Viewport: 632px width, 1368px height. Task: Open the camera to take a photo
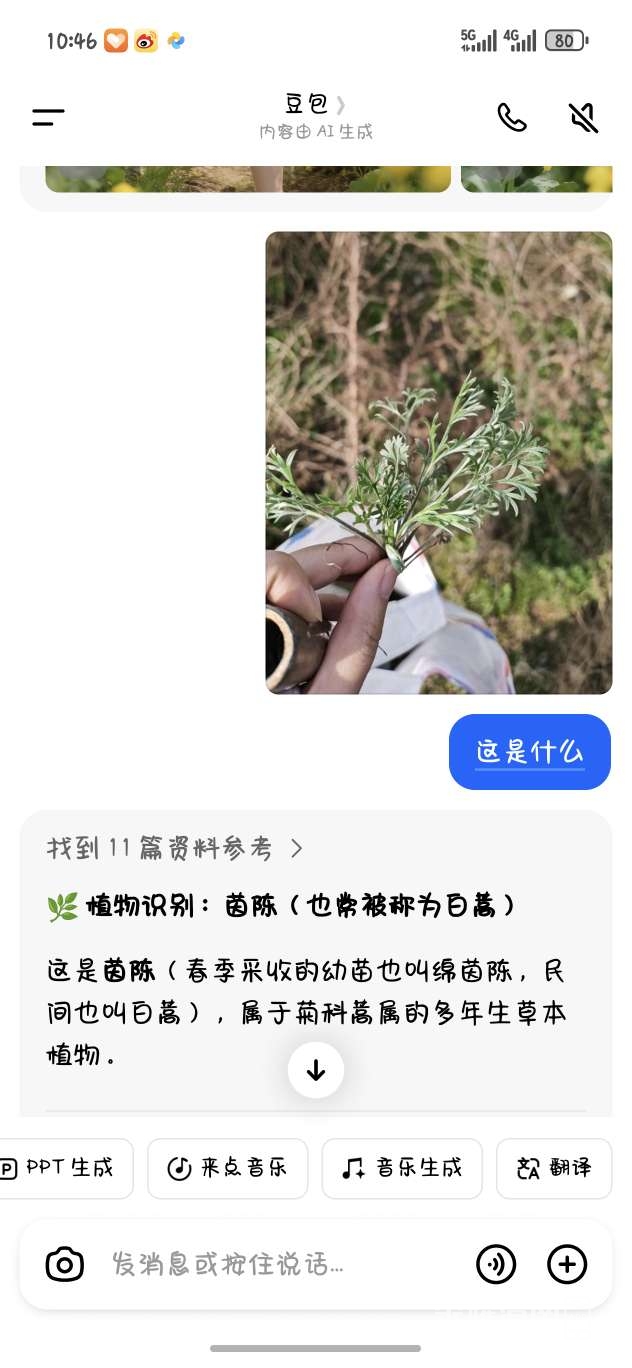(65, 1265)
